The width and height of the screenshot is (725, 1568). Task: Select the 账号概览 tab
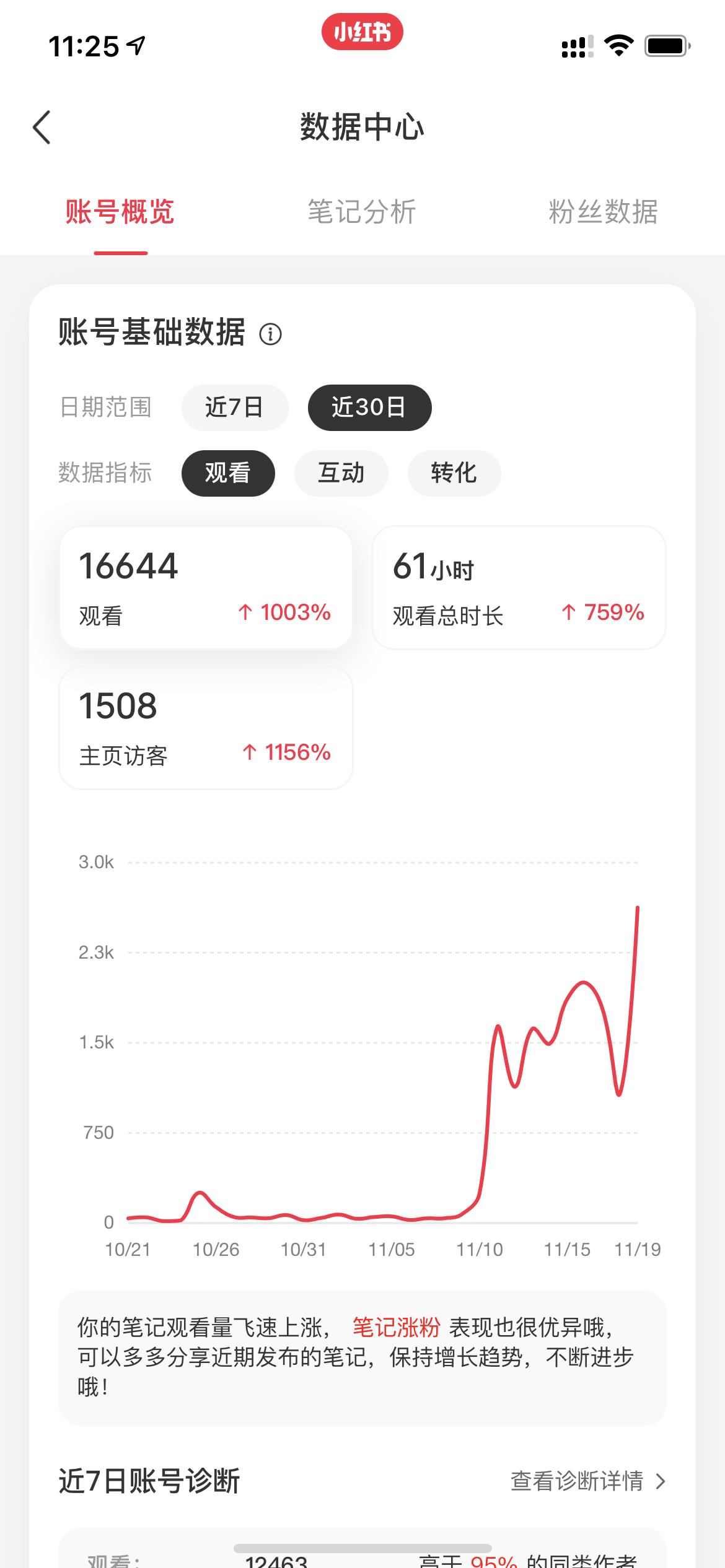click(120, 212)
